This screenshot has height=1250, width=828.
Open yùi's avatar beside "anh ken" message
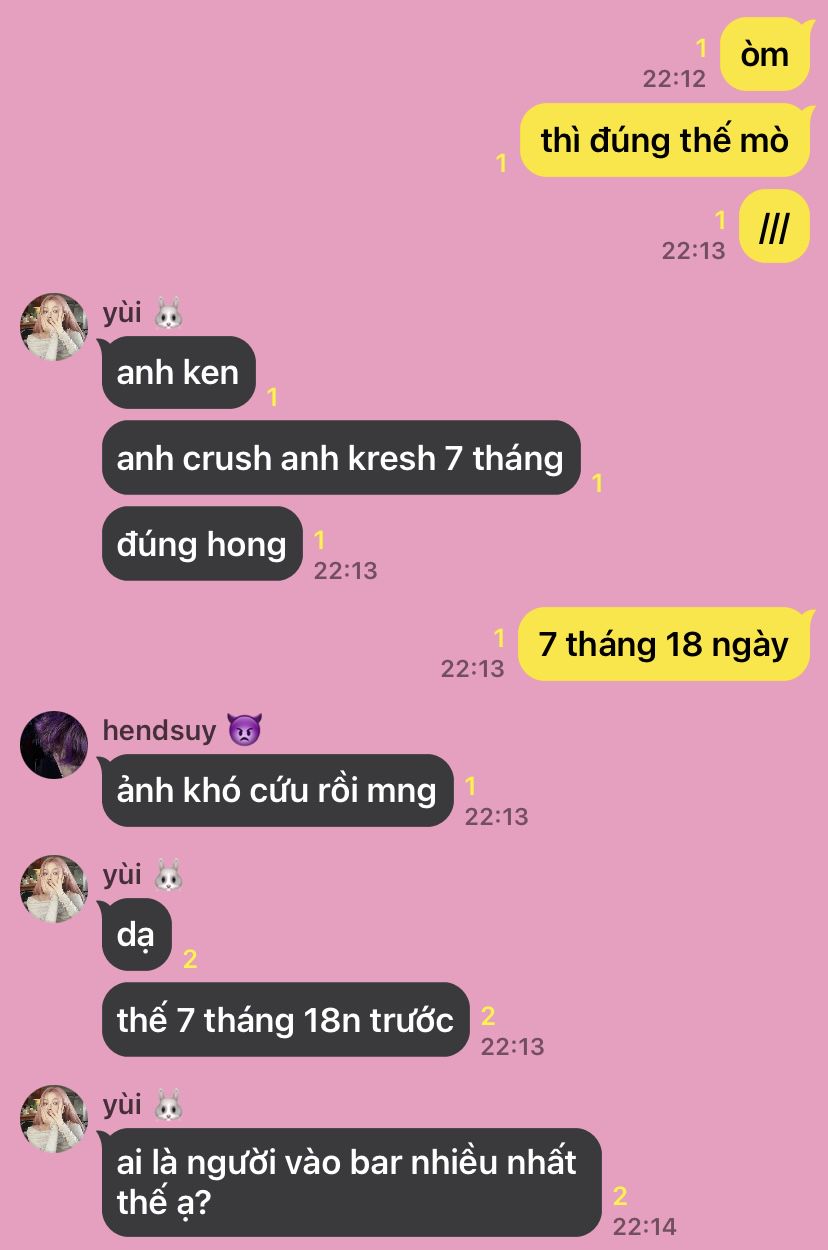(54, 327)
